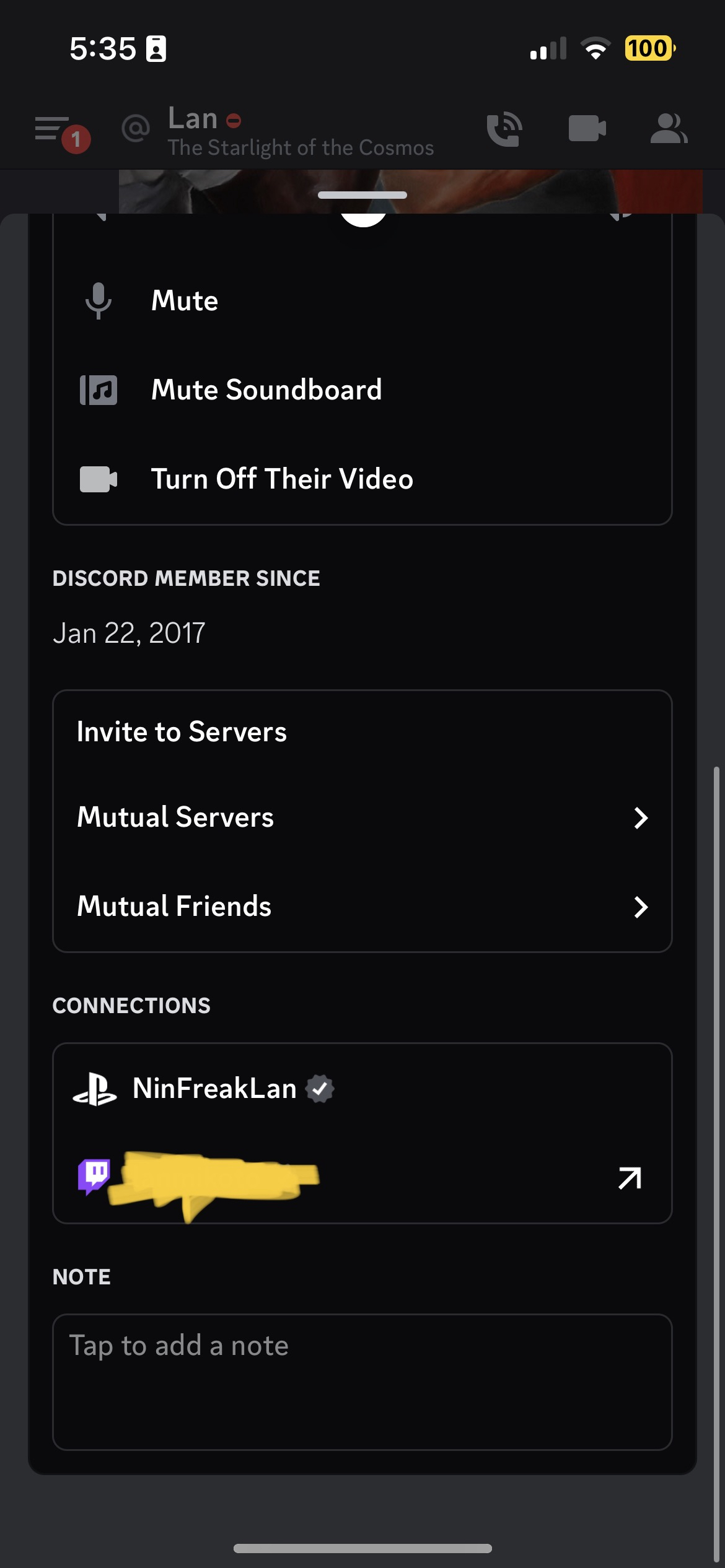Select Mute Soundboard option
The width and height of the screenshot is (725, 1568).
point(266,390)
